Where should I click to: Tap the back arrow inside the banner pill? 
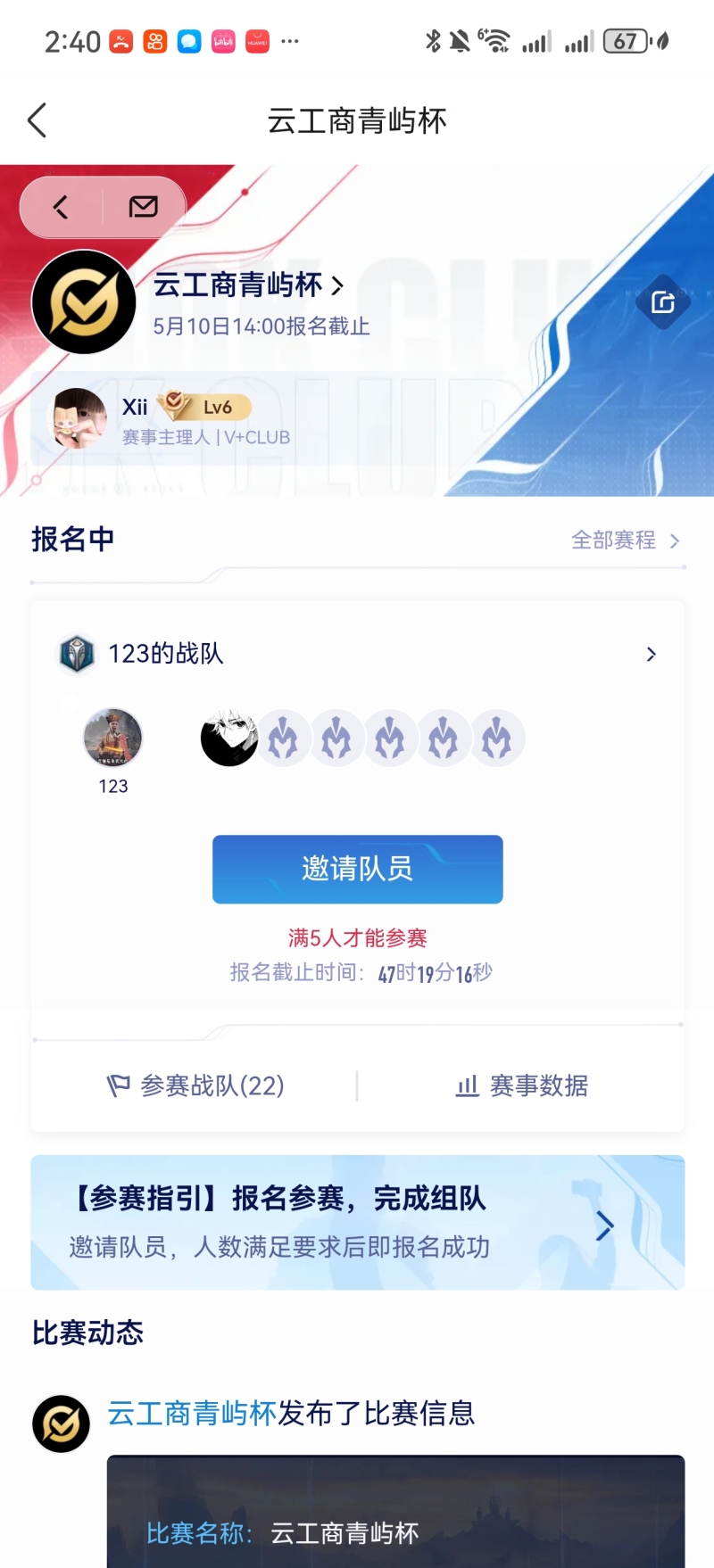pos(61,208)
